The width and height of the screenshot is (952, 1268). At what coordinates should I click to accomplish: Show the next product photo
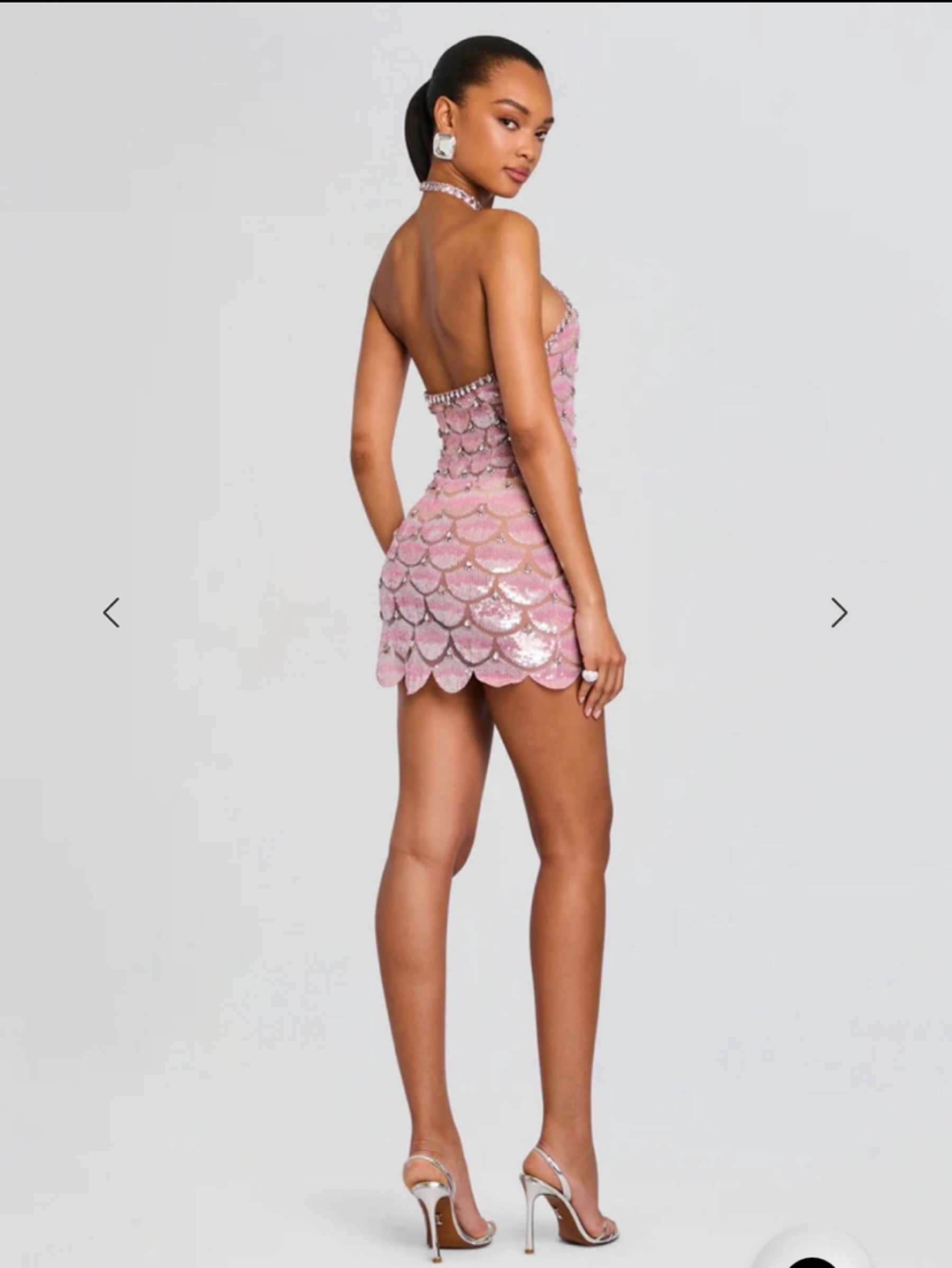click(839, 613)
